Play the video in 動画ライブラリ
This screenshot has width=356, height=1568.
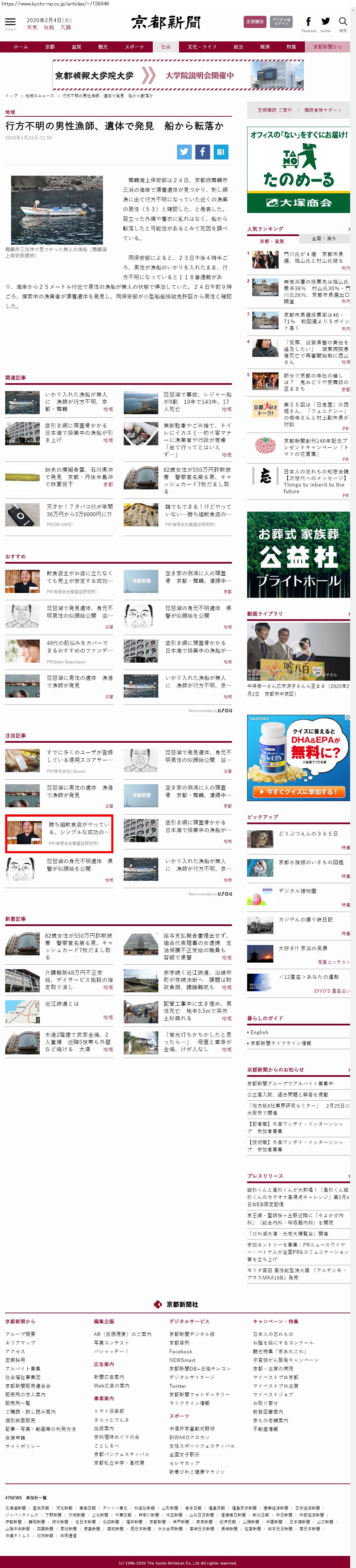298,651
